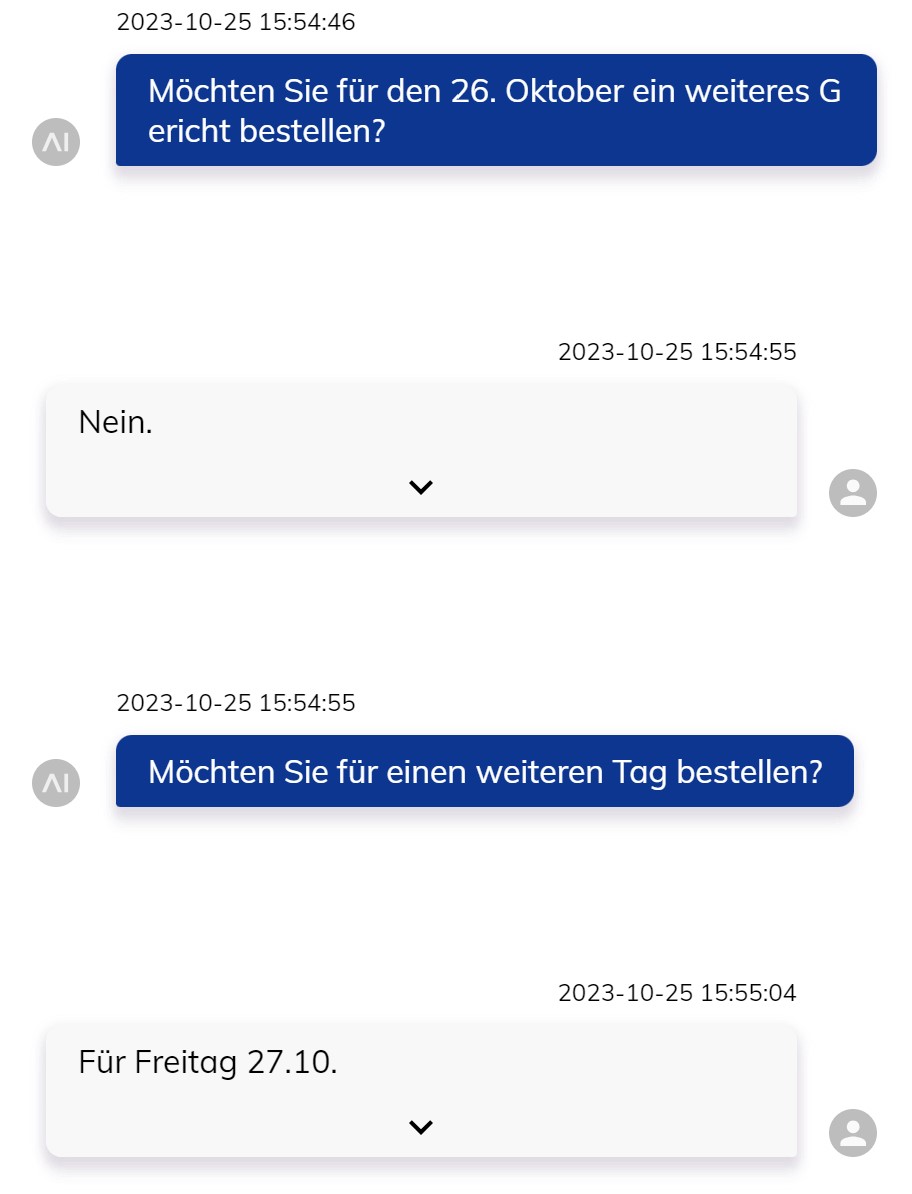Collapse the chevron under the Nein. bubble

(x=420, y=487)
